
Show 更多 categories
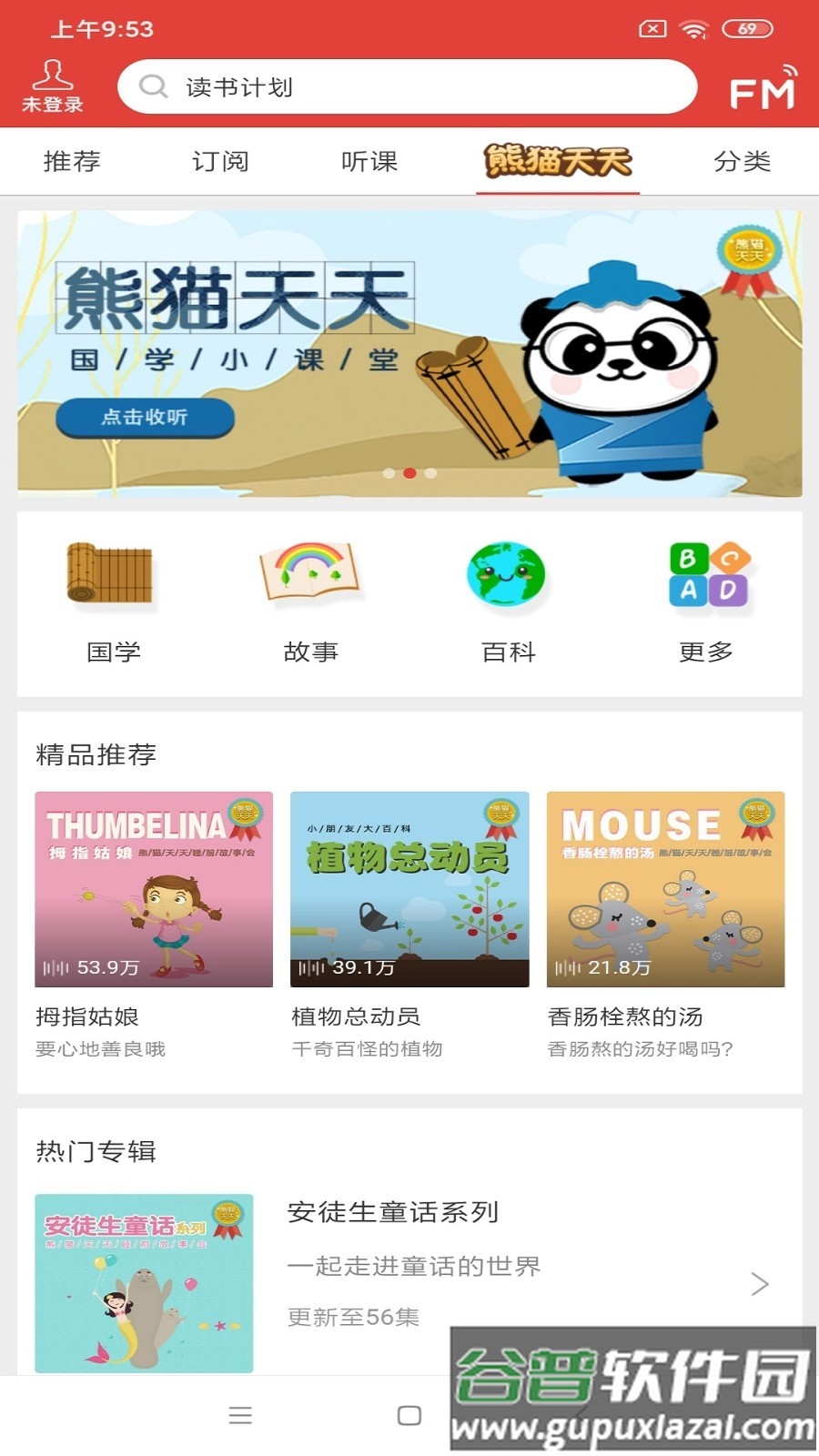pos(706,601)
